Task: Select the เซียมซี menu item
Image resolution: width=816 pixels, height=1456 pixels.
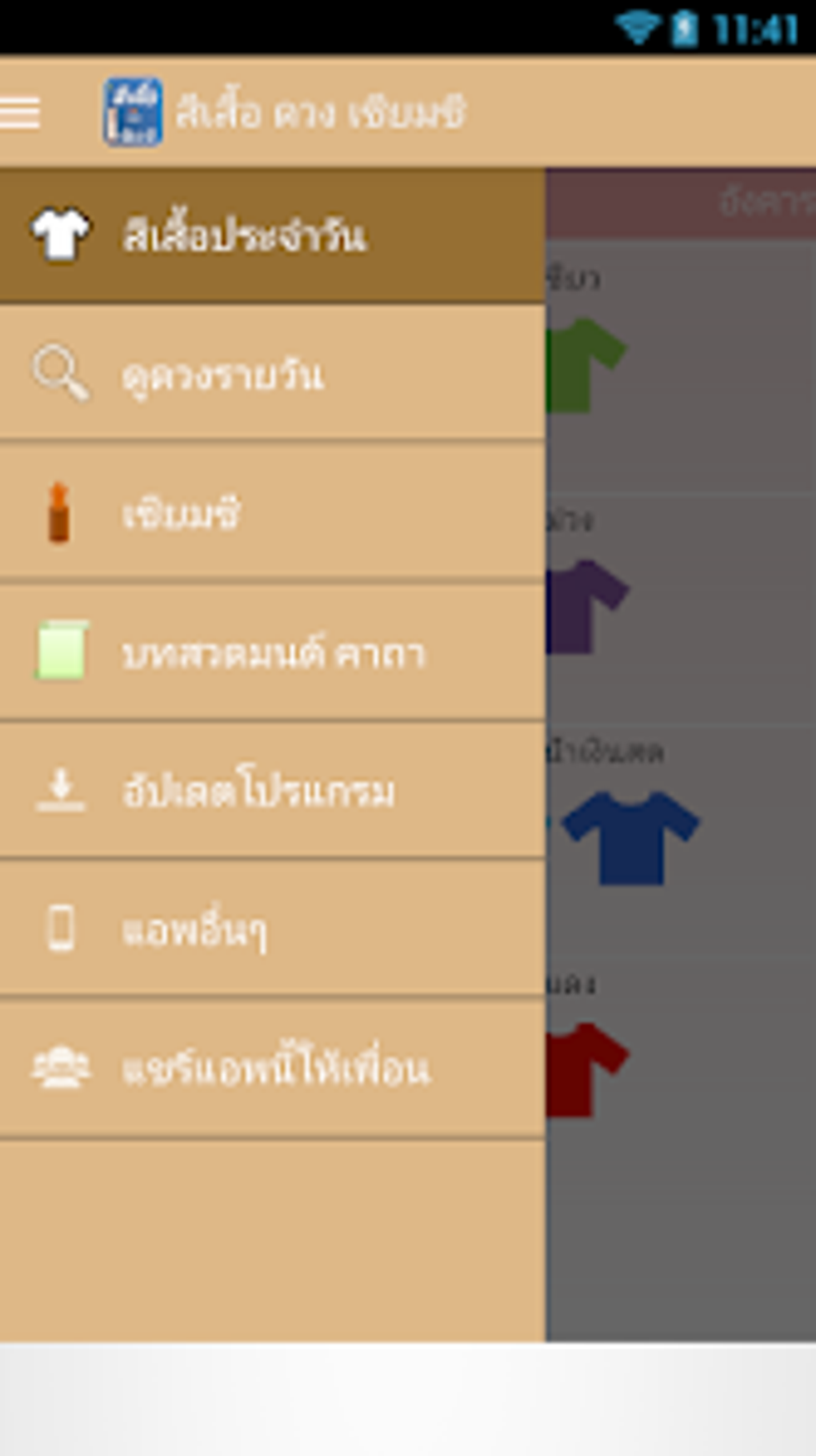Action: coord(272,512)
